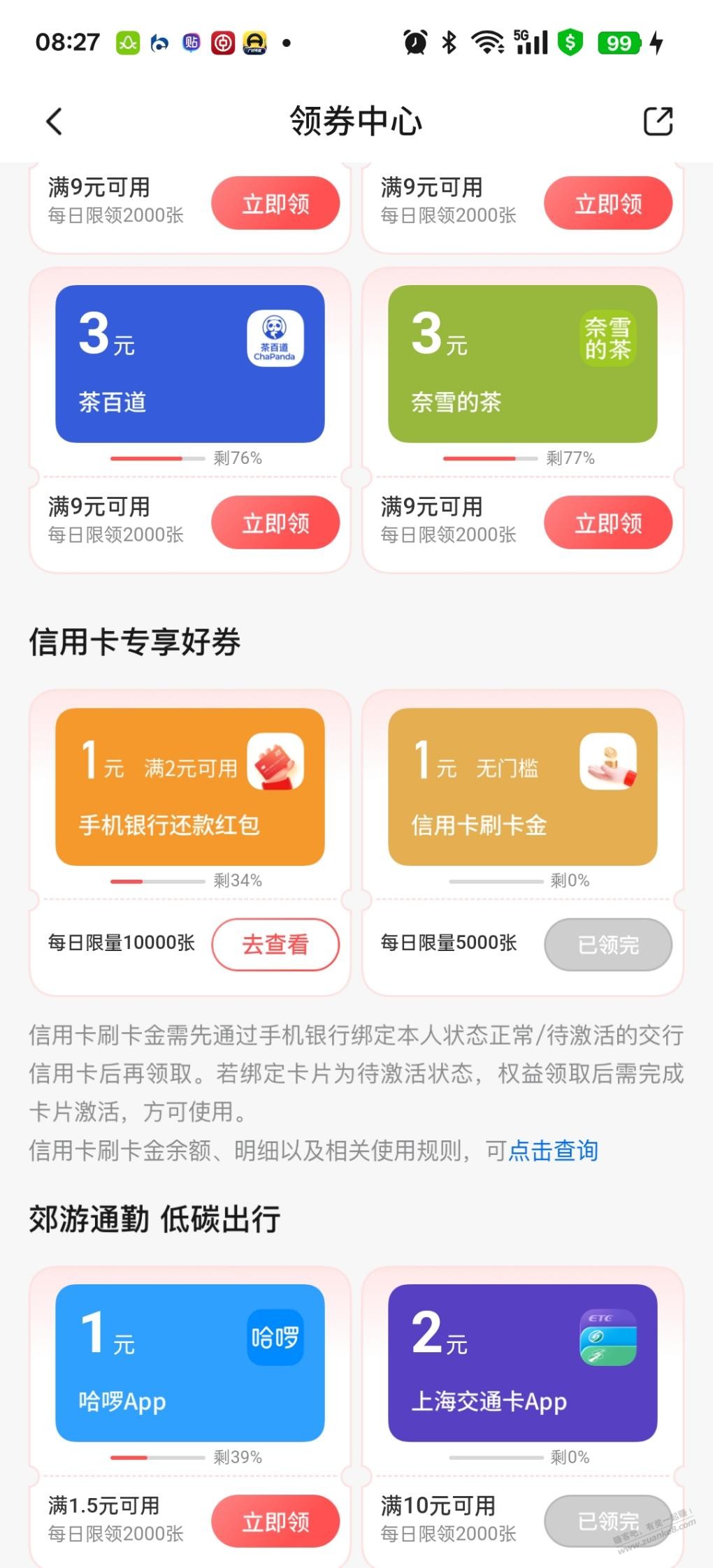Claim the 茶百道 3元 coupon
The image size is (713, 1568).
coord(275,523)
